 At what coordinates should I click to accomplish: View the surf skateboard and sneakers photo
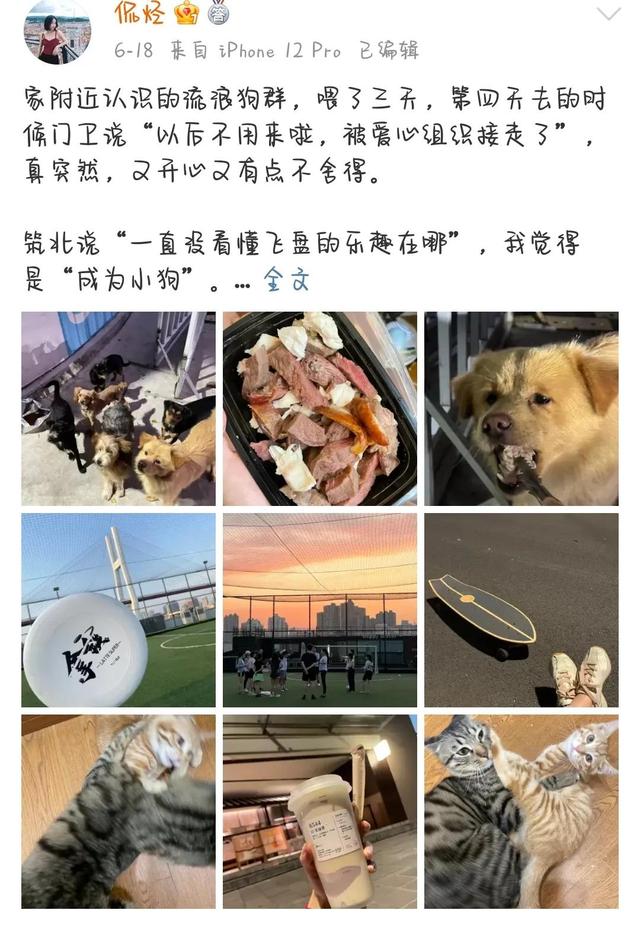(x=521, y=610)
